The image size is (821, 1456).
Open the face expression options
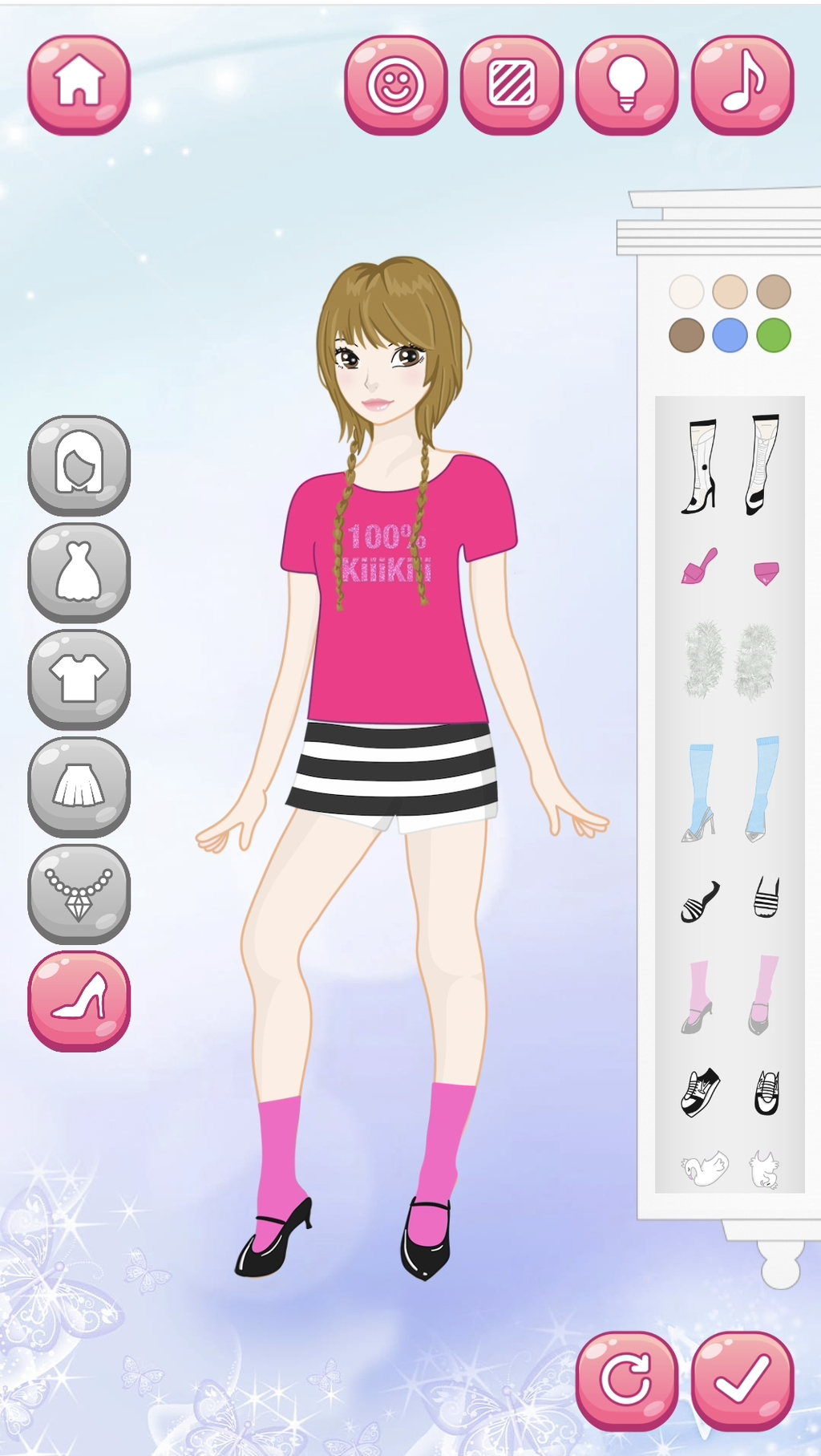point(395,83)
